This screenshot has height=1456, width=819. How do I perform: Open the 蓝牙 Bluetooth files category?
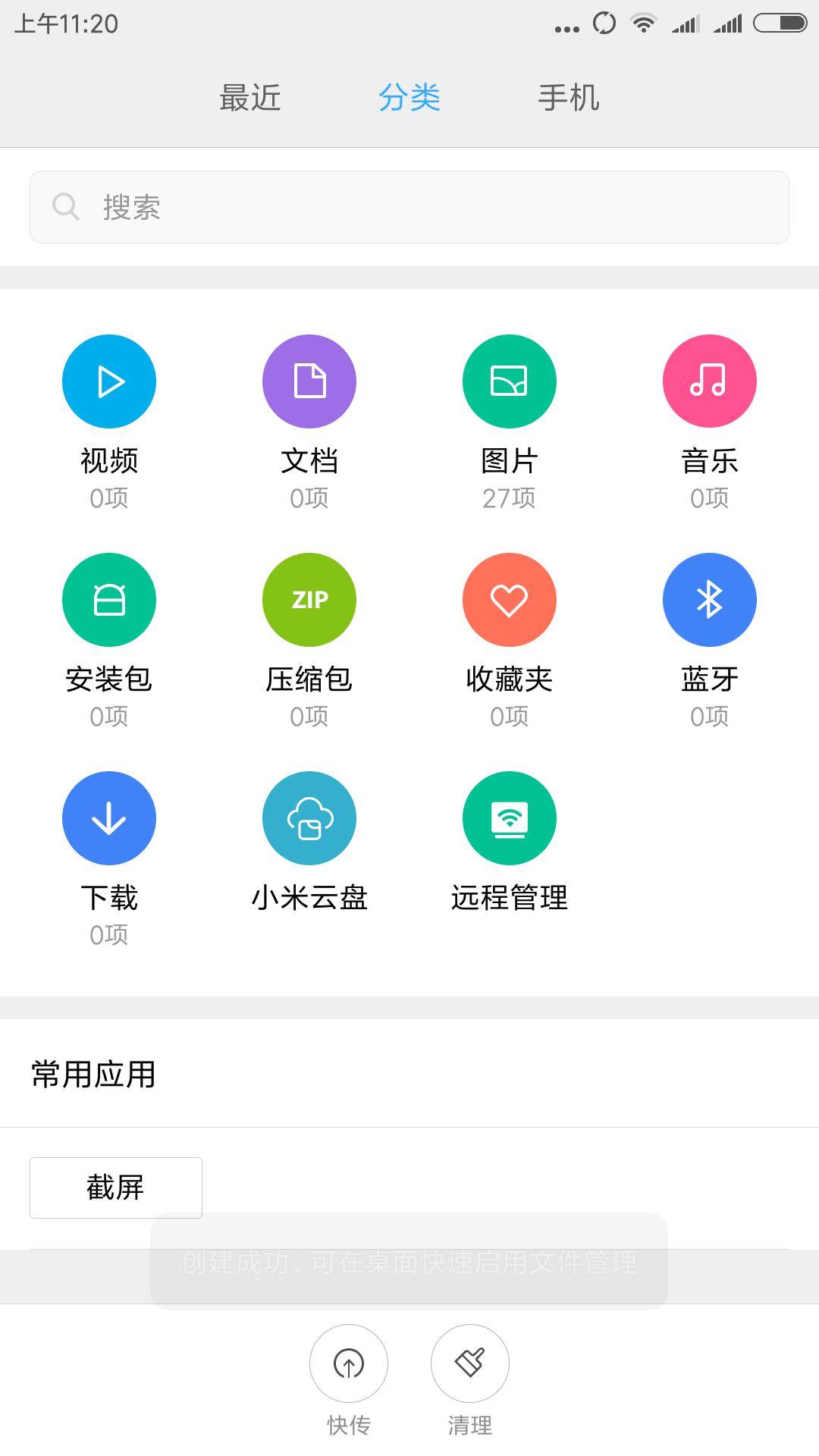[x=709, y=599]
